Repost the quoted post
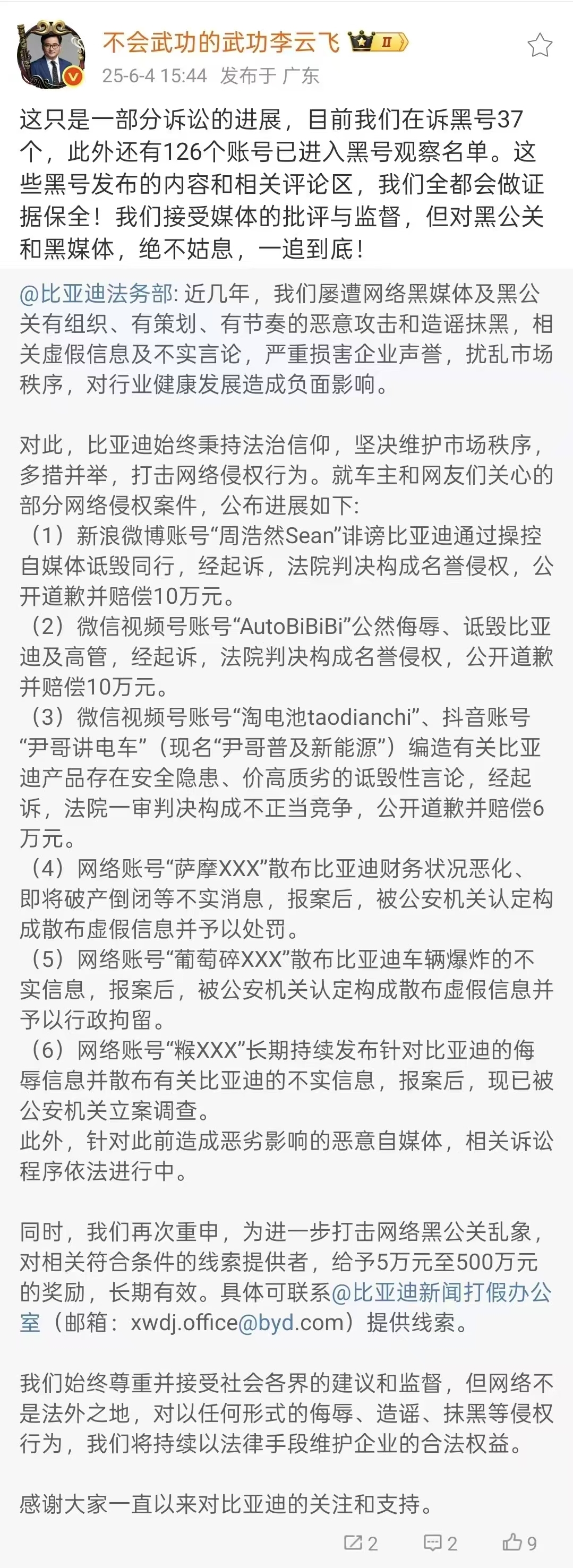 tap(361, 1543)
